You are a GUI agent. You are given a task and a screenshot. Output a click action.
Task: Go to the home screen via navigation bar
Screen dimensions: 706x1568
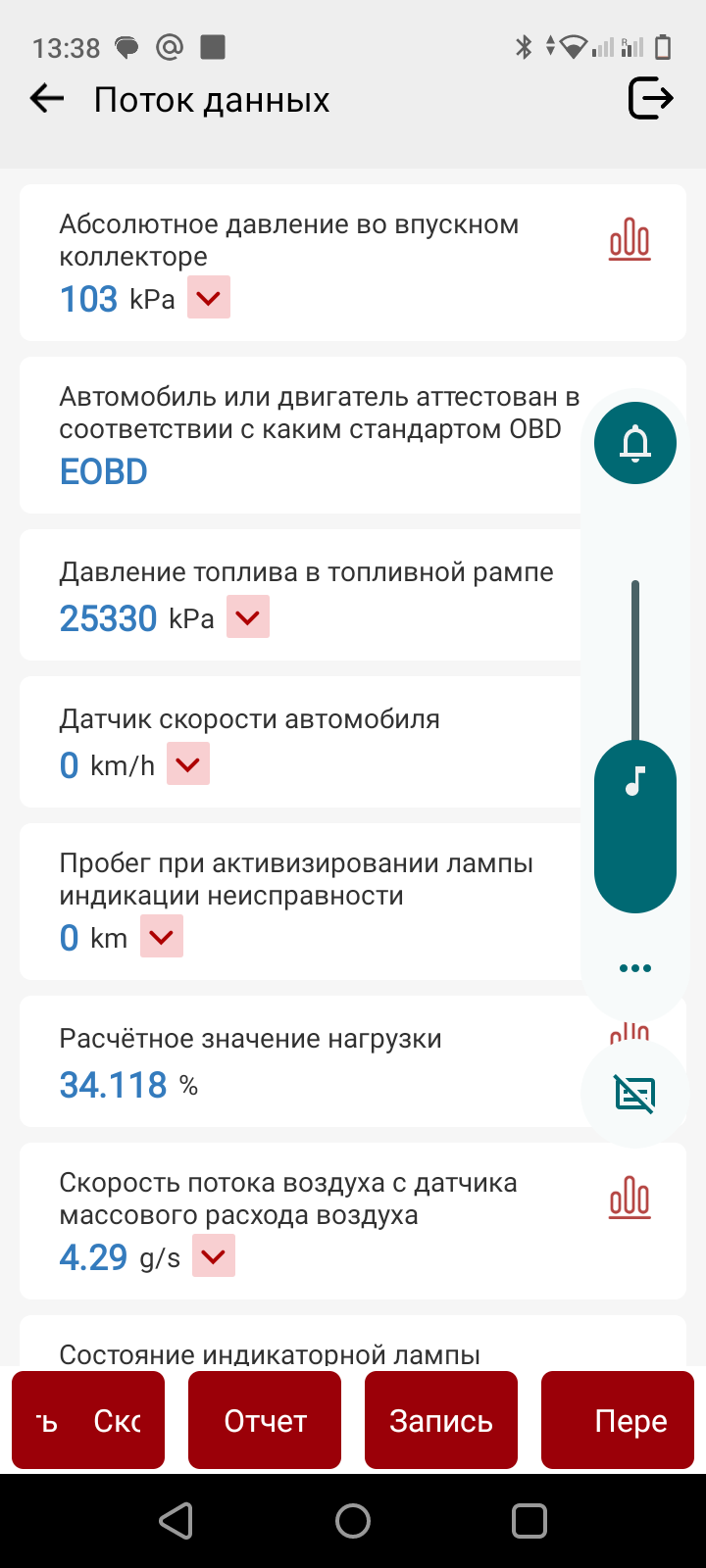tap(353, 1521)
